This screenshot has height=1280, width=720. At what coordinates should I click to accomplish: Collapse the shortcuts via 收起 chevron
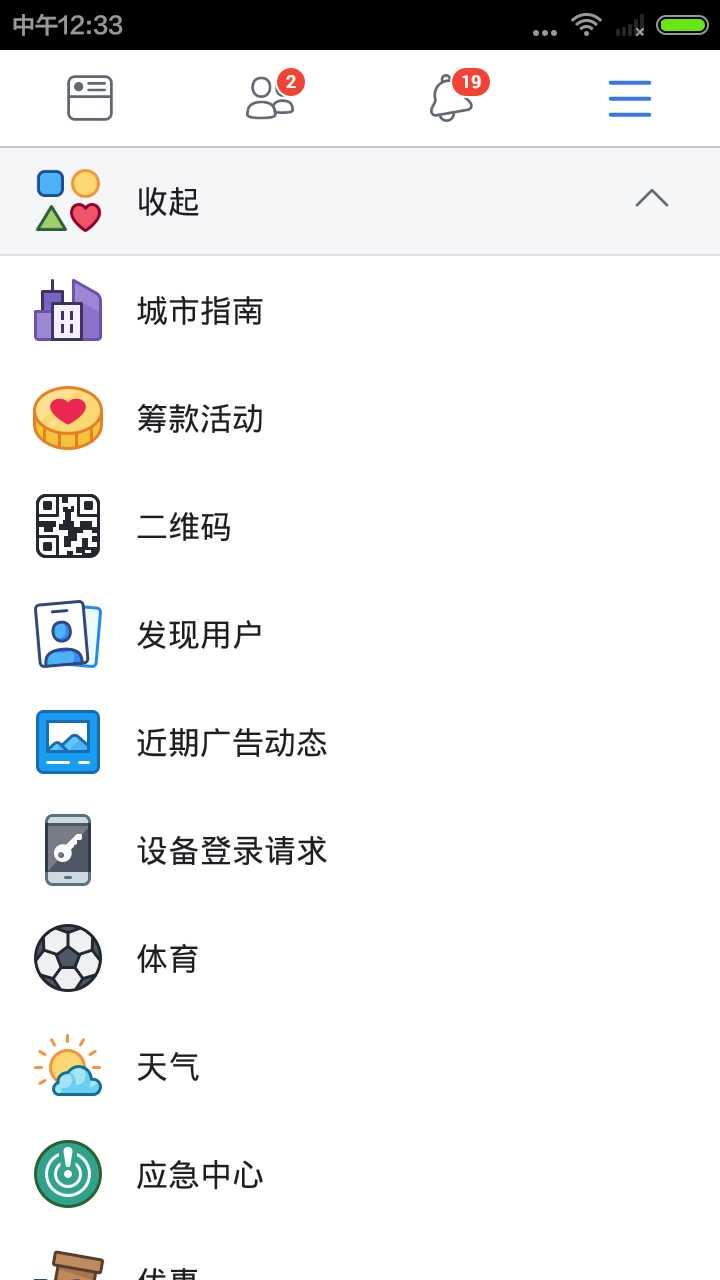coord(652,199)
